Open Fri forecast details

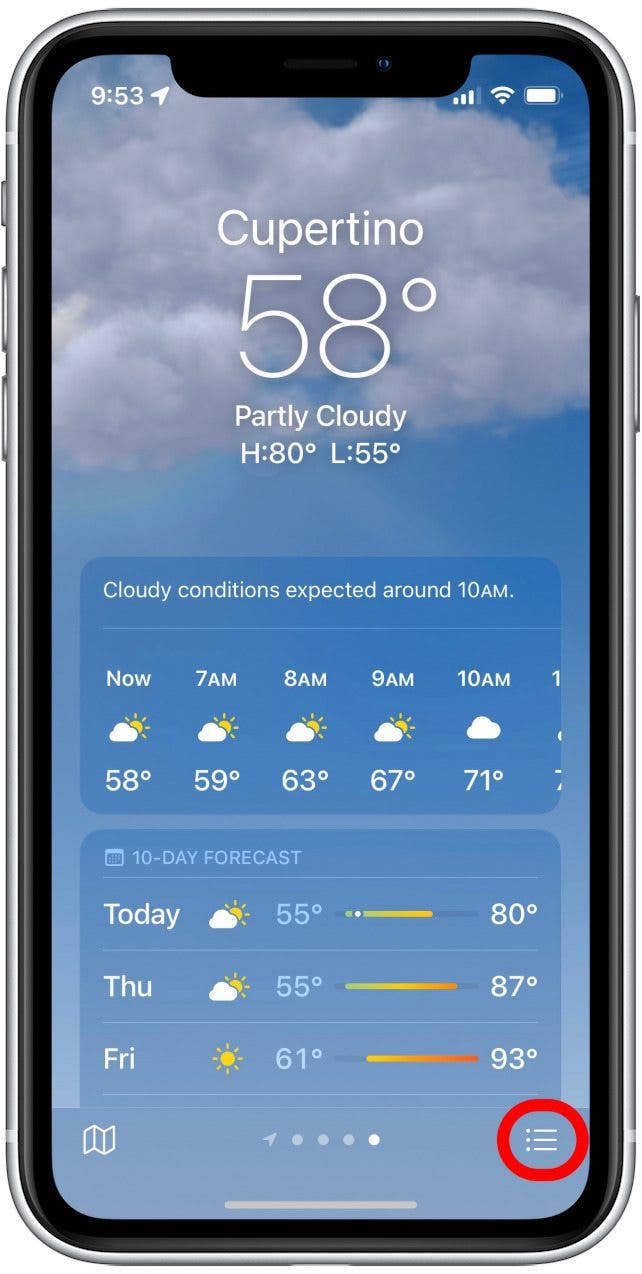(x=320, y=1058)
